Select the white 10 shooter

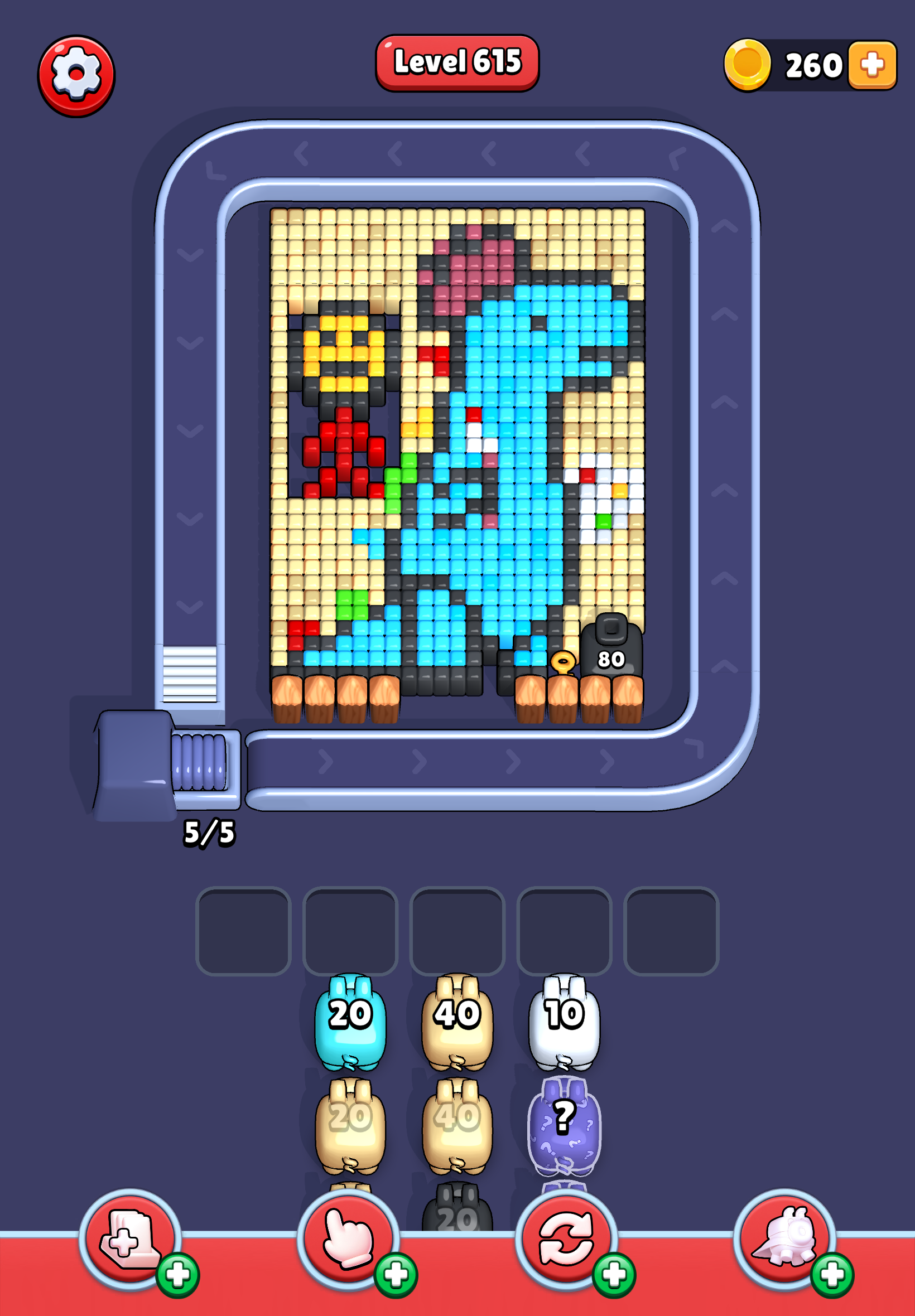point(564,1023)
